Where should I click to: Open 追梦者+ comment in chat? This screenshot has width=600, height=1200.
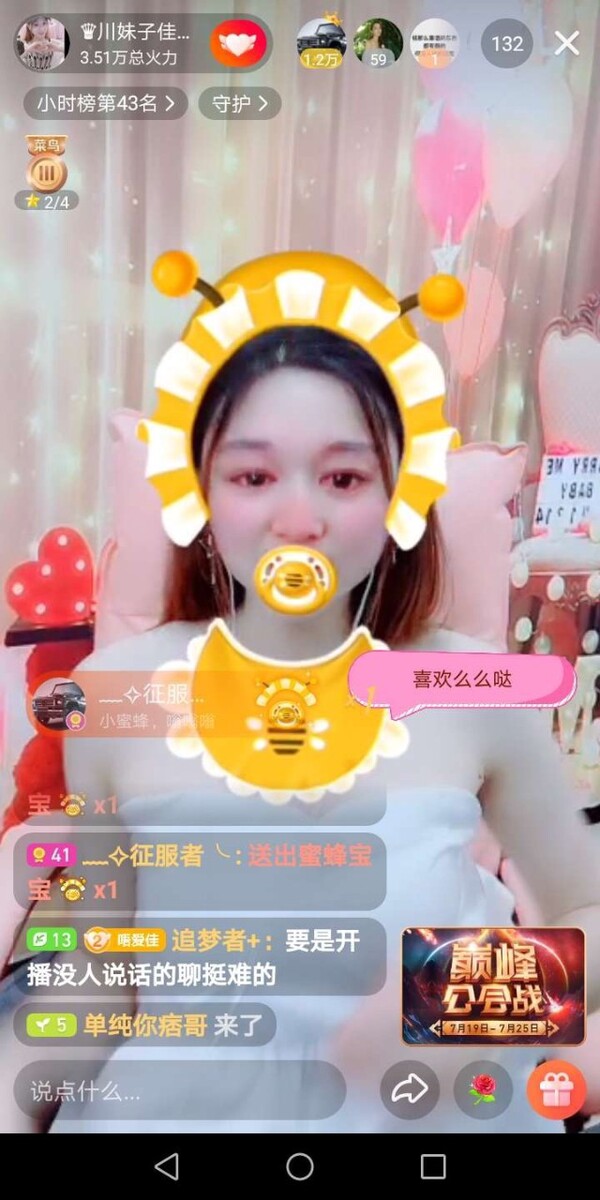(200, 956)
